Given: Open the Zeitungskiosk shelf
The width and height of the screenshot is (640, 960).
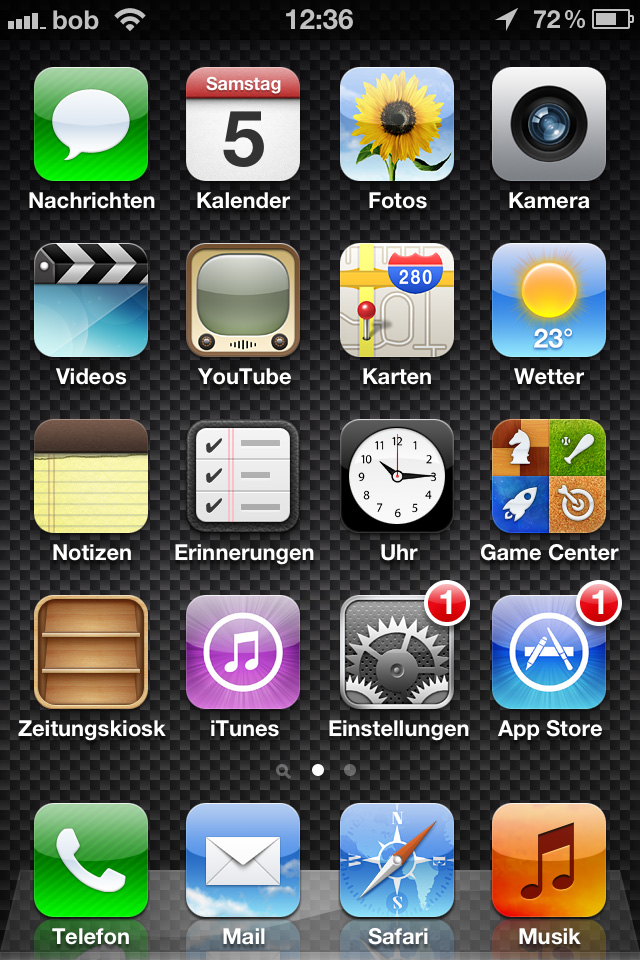Looking at the screenshot, I should (x=91, y=653).
